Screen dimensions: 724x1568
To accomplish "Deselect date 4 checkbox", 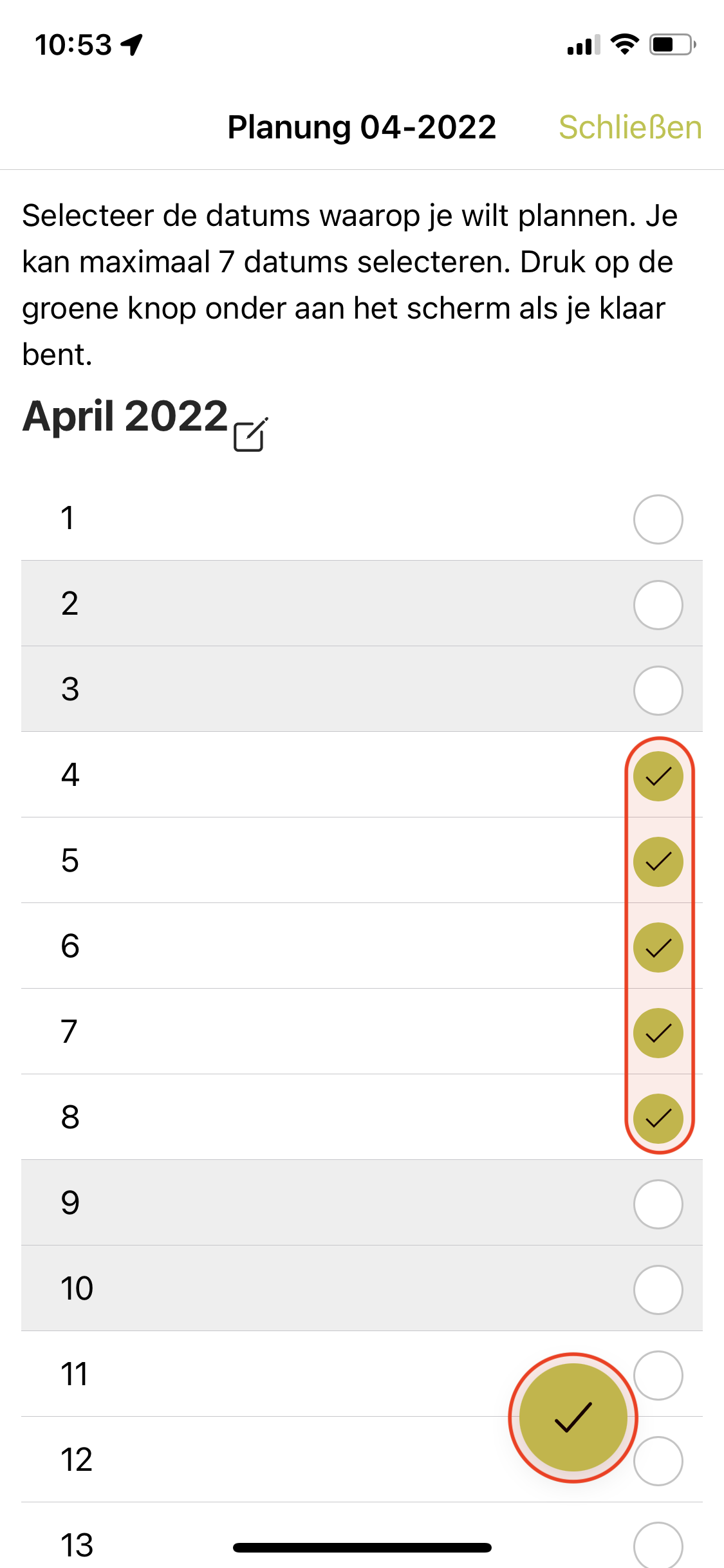I will [x=658, y=776].
